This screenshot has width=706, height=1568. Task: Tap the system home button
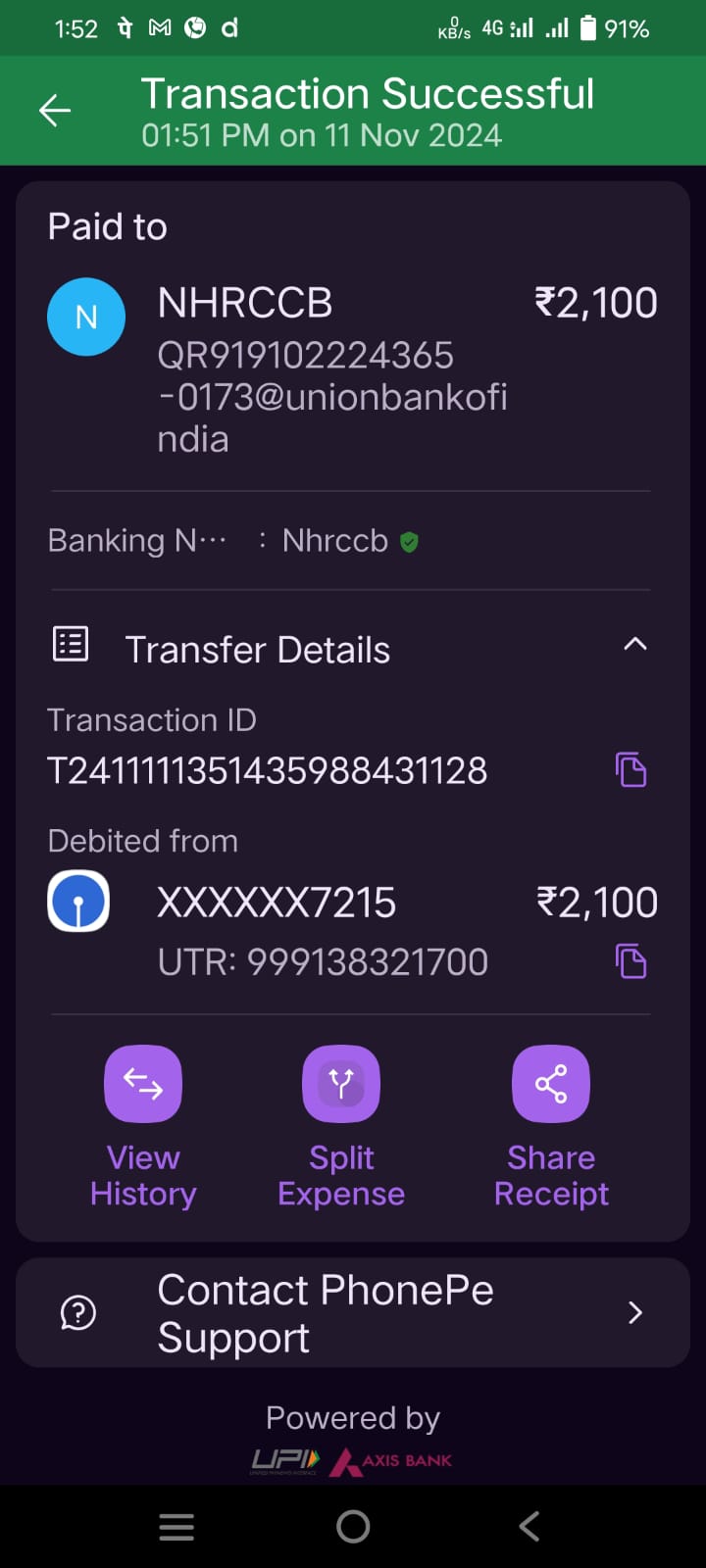pos(353,1526)
